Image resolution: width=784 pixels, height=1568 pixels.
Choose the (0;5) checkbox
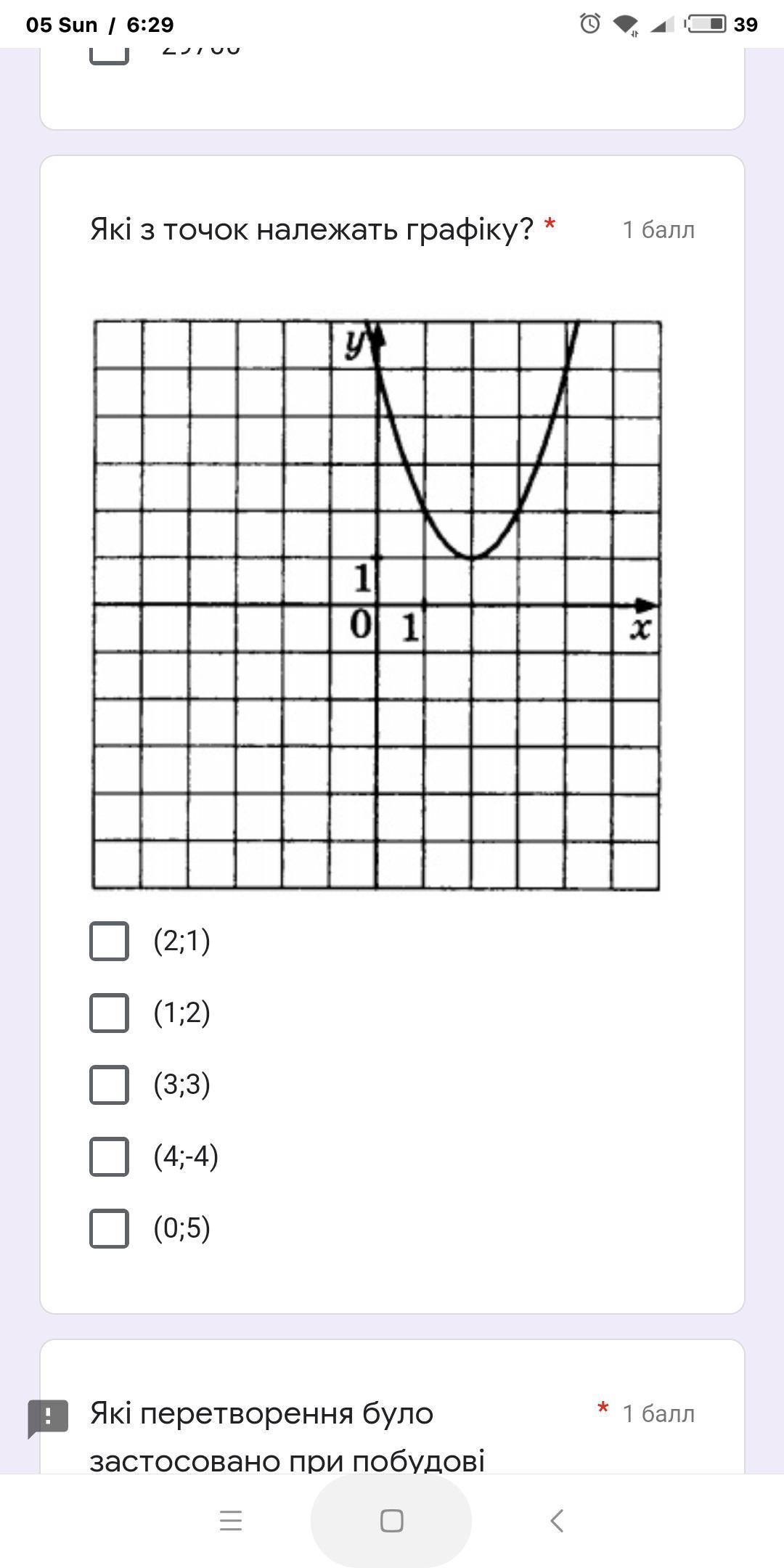(109, 1228)
